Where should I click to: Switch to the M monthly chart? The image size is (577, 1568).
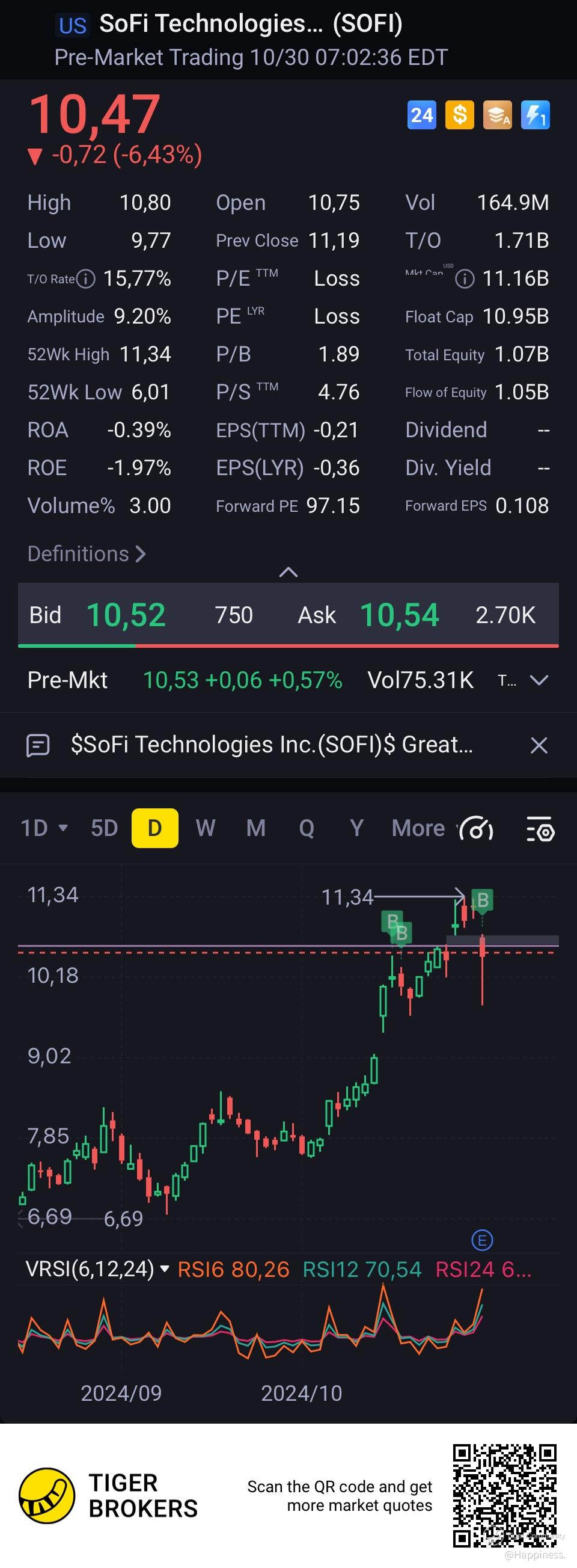pyautogui.click(x=256, y=828)
